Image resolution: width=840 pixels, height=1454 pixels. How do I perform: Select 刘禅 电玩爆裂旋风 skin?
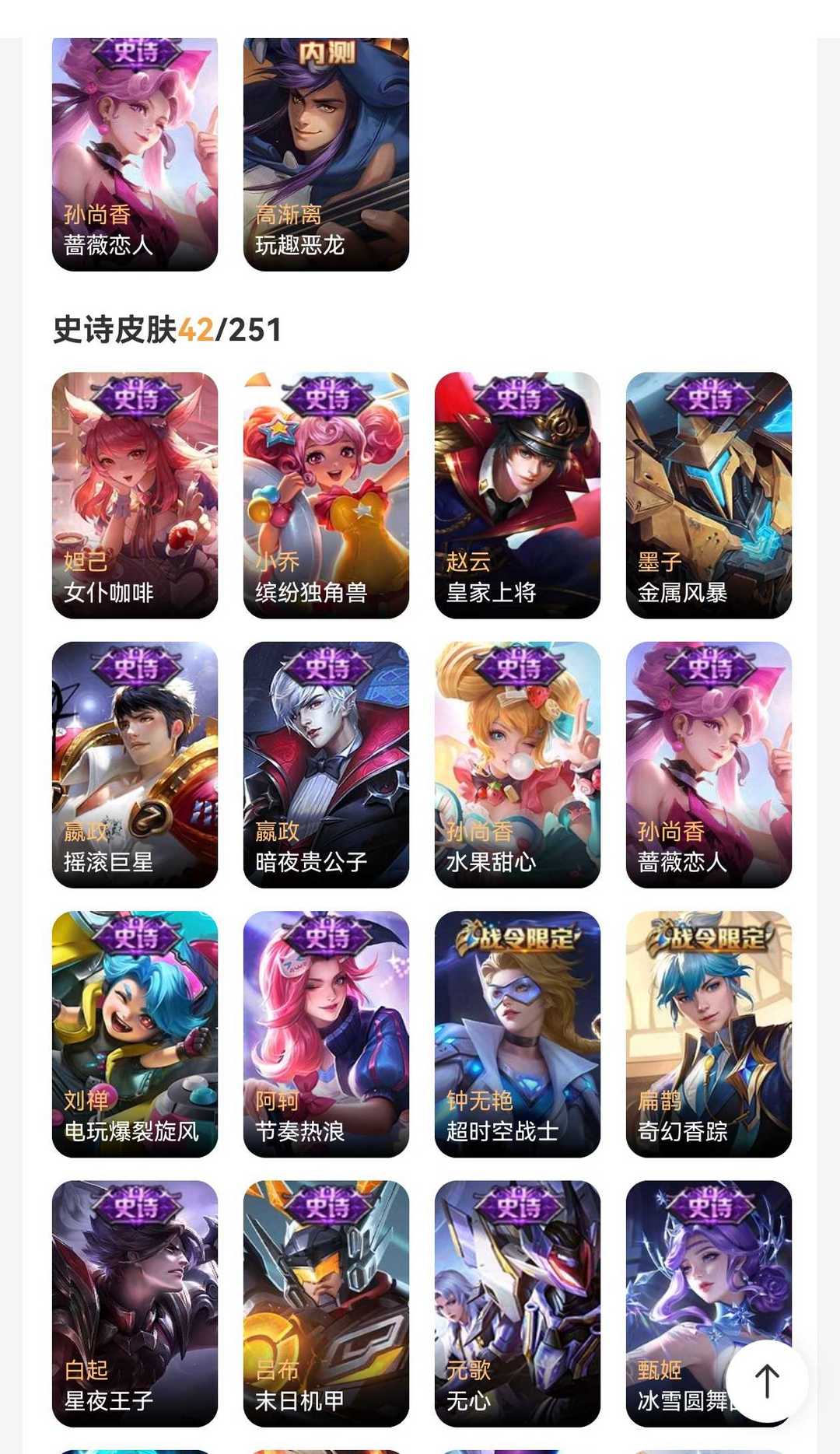point(135,1033)
